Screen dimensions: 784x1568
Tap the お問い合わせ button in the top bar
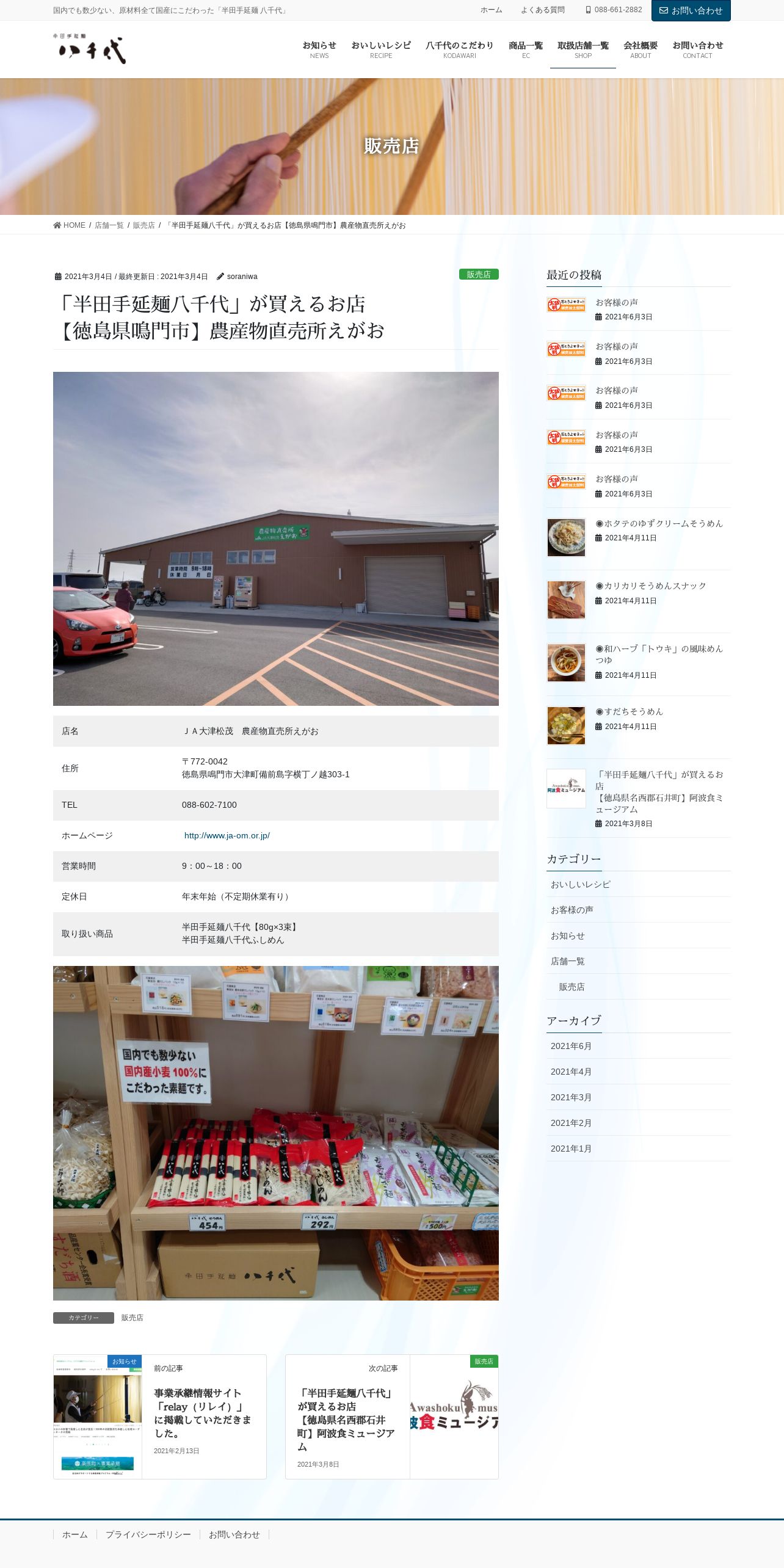pyautogui.click(x=691, y=10)
